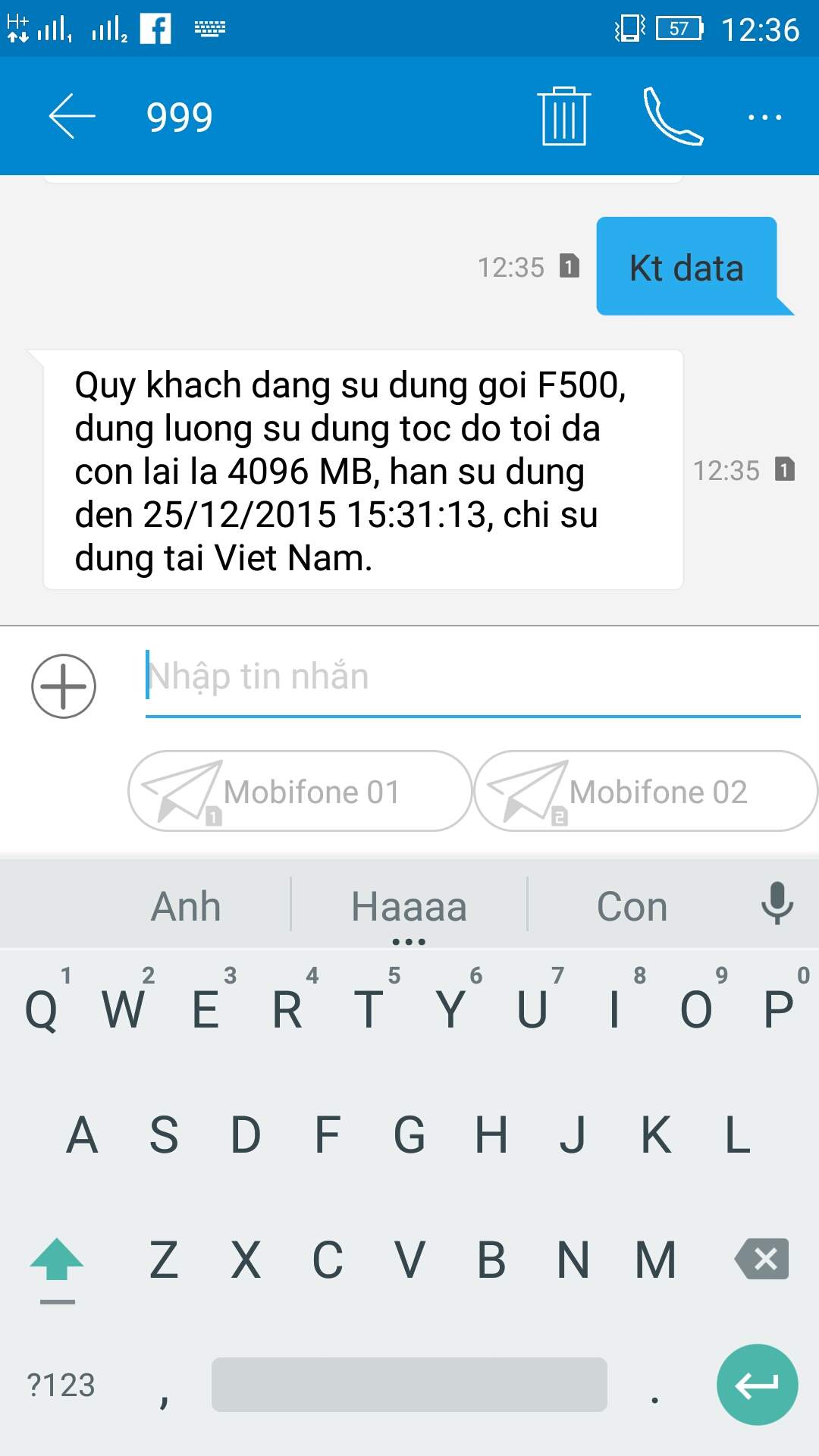The height and width of the screenshot is (1456, 819).
Task: Call 999 with the phone icon
Action: pyautogui.click(x=673, y=116)
